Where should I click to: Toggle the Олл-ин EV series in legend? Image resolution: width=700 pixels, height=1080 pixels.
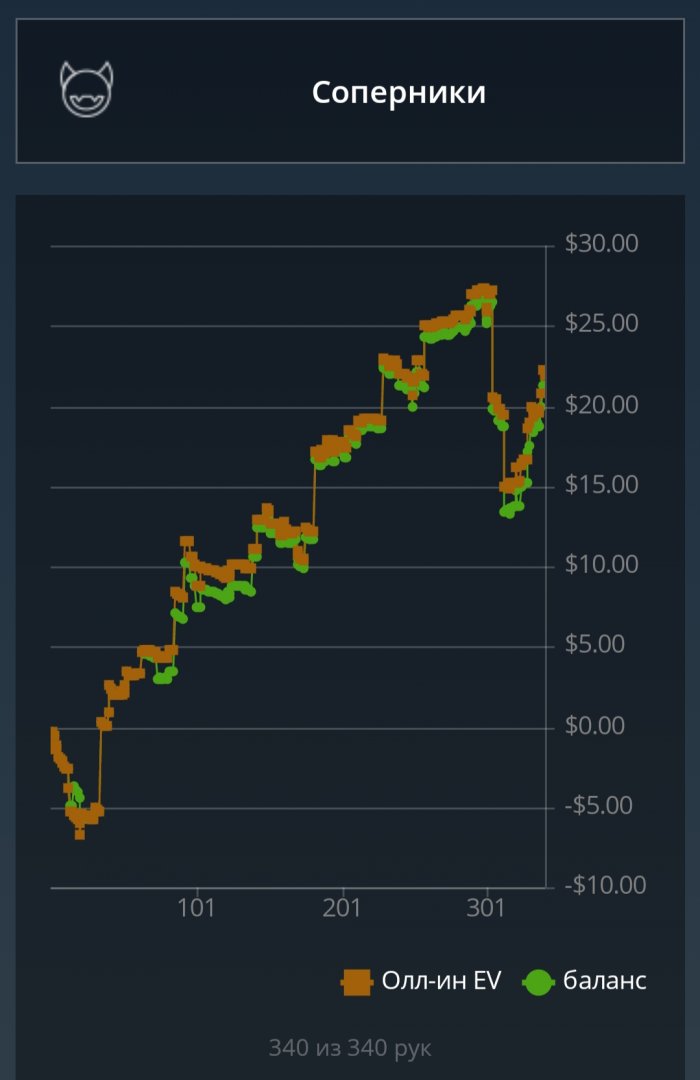[x=421, y=981]
